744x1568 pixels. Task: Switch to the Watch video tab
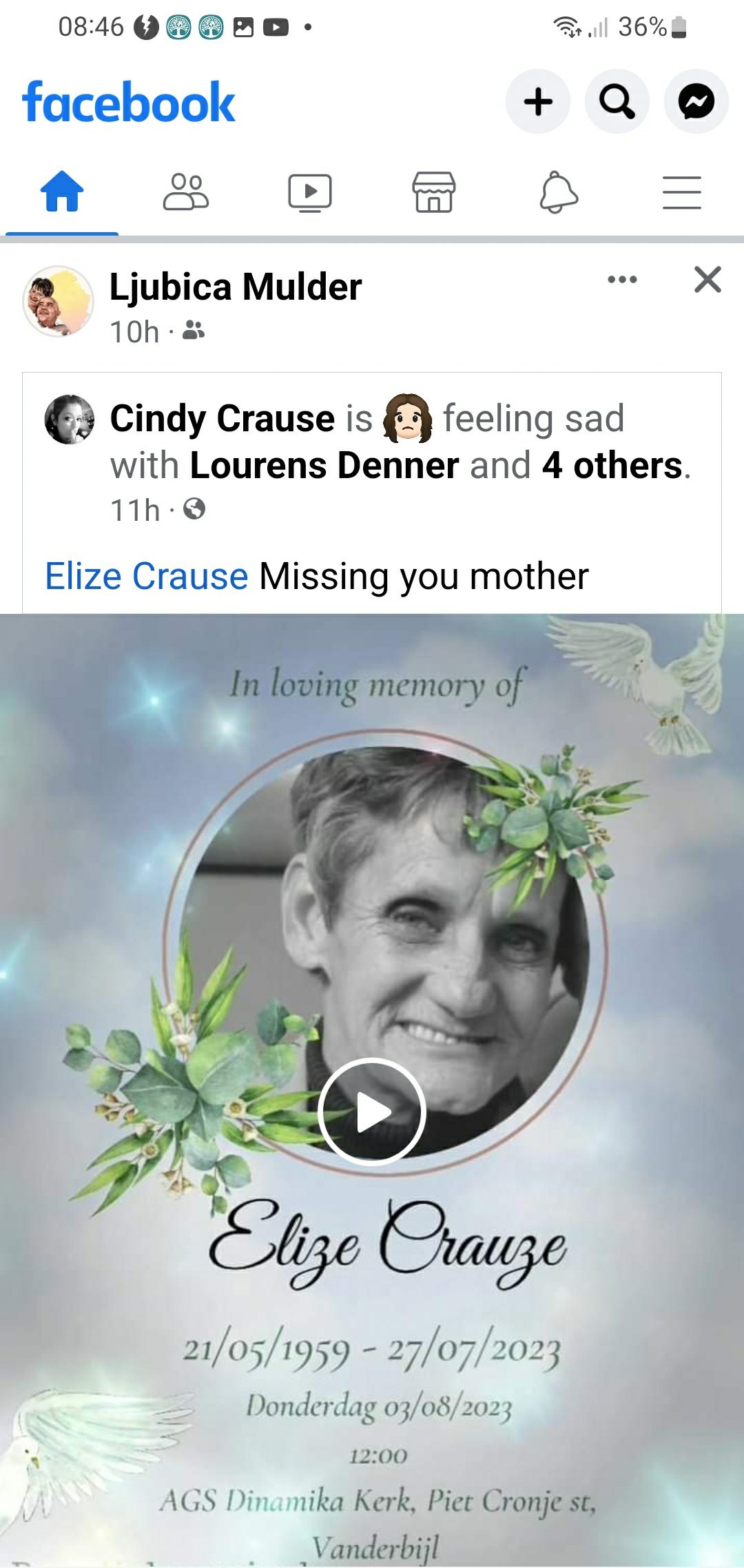[310, 192]
